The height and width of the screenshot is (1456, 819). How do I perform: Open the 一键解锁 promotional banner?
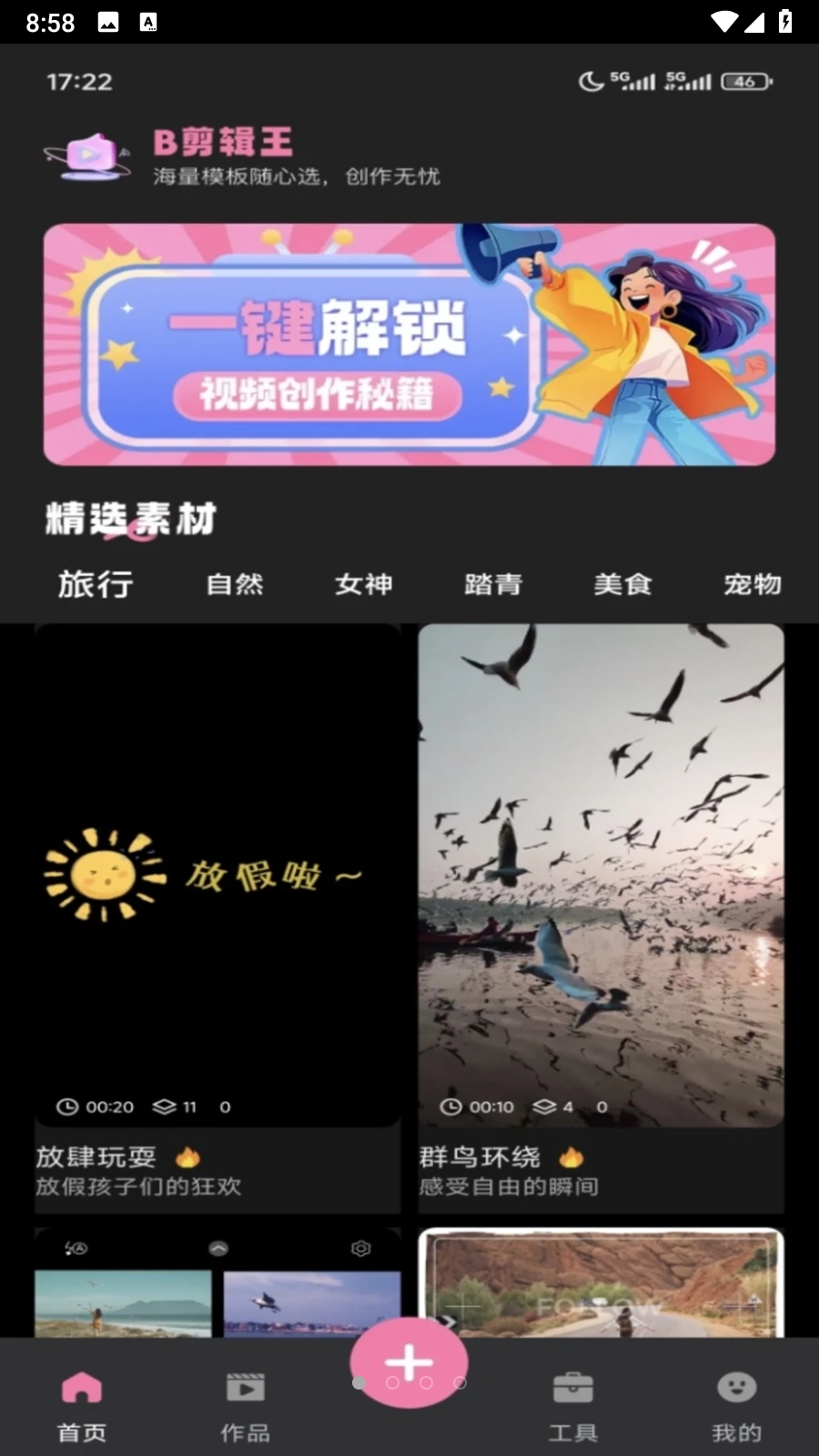click(409, 346)
